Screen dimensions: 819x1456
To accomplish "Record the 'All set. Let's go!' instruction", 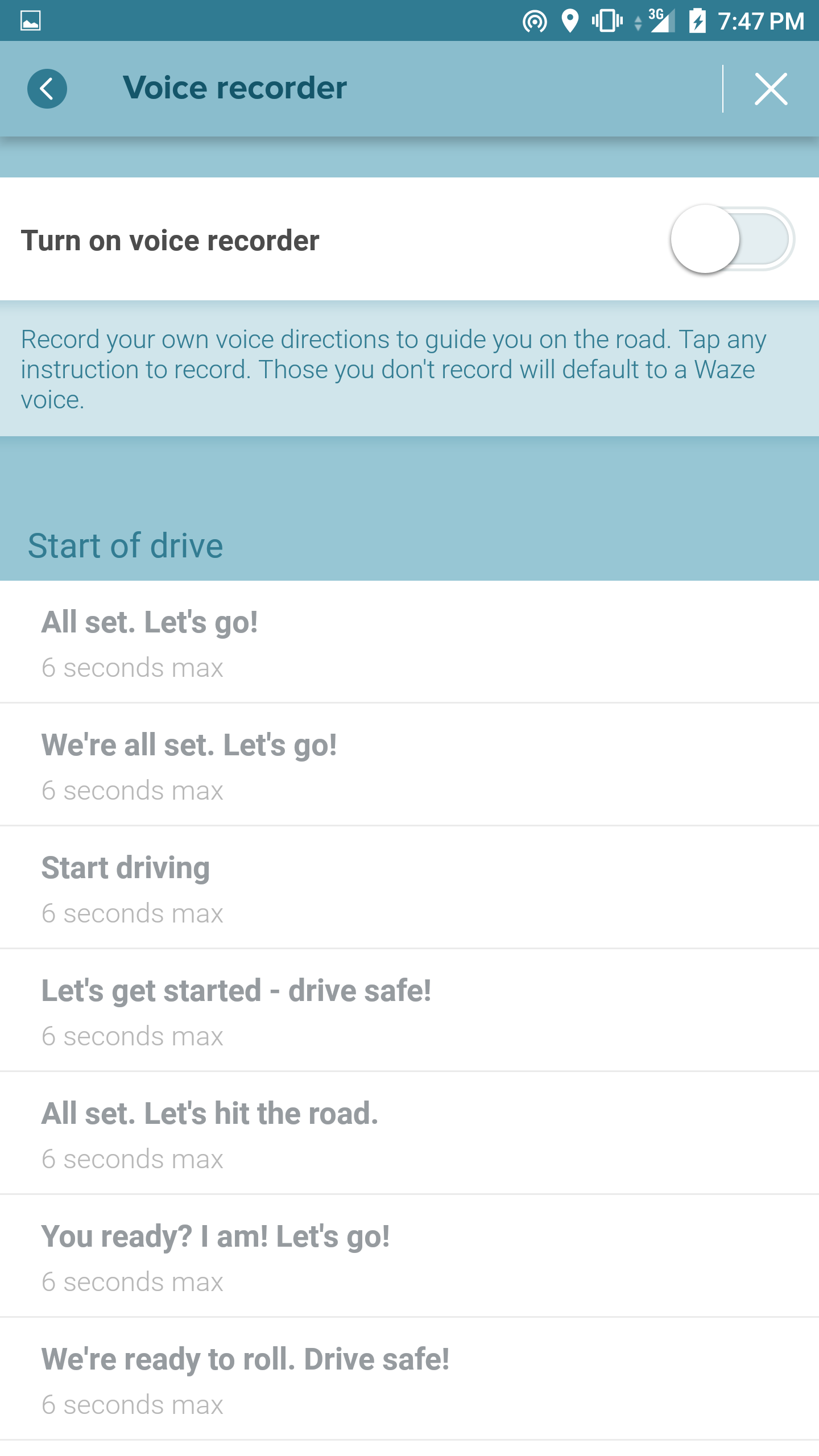I will click(409, 642).
